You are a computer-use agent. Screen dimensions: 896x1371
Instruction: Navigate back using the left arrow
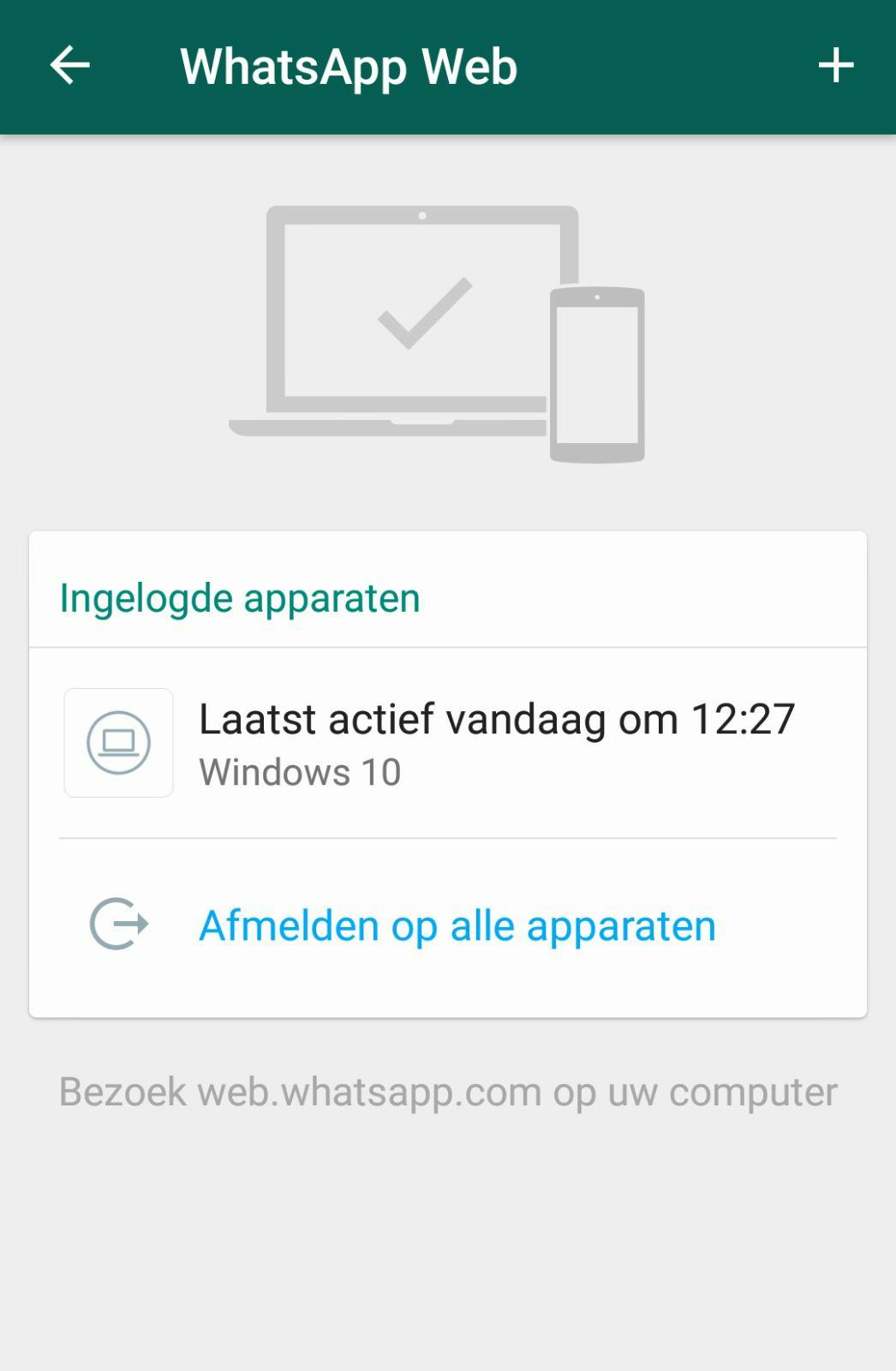point(69,65)
